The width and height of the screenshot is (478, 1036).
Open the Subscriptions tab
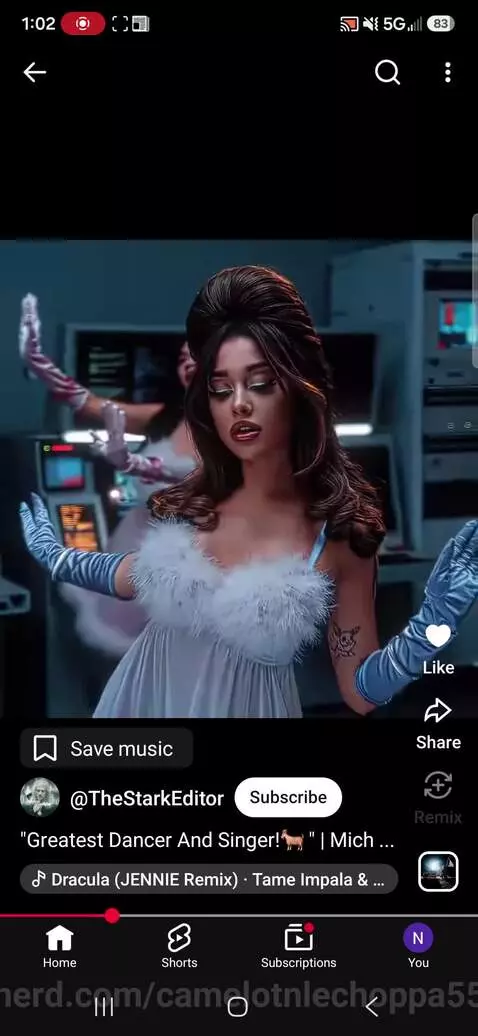coord(299,947)
